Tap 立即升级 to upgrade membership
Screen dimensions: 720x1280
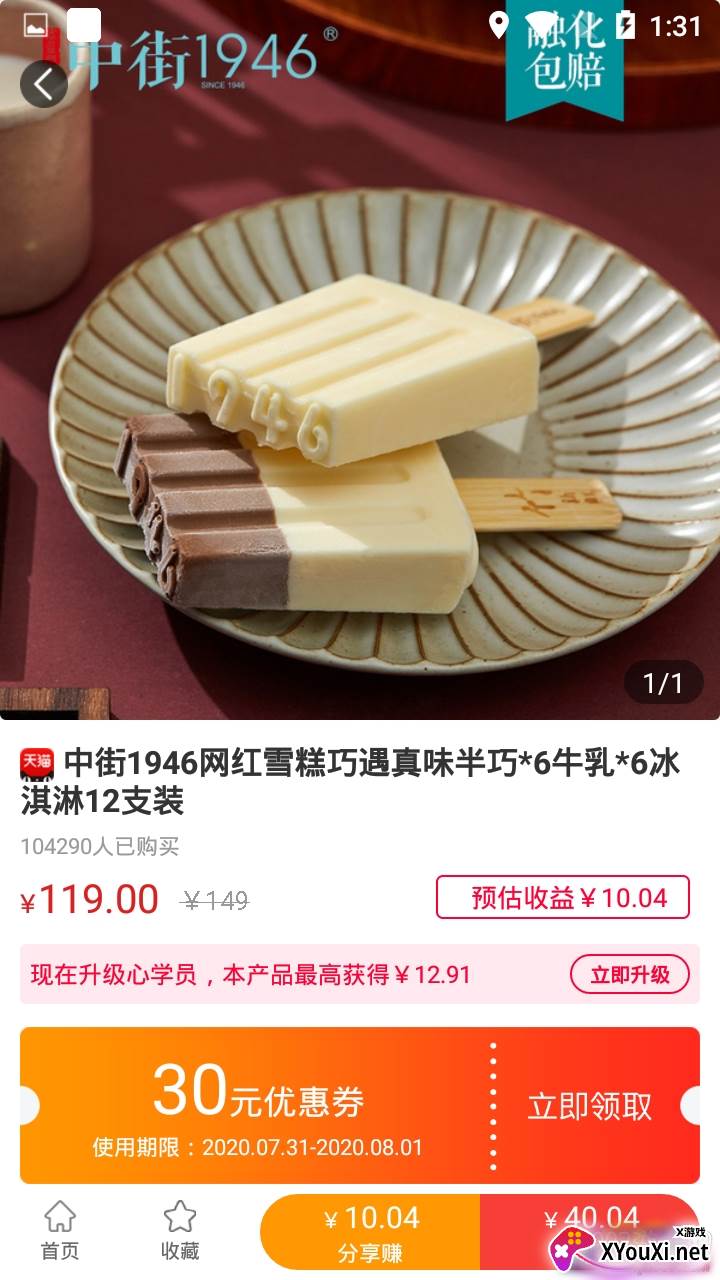(629, 975)
